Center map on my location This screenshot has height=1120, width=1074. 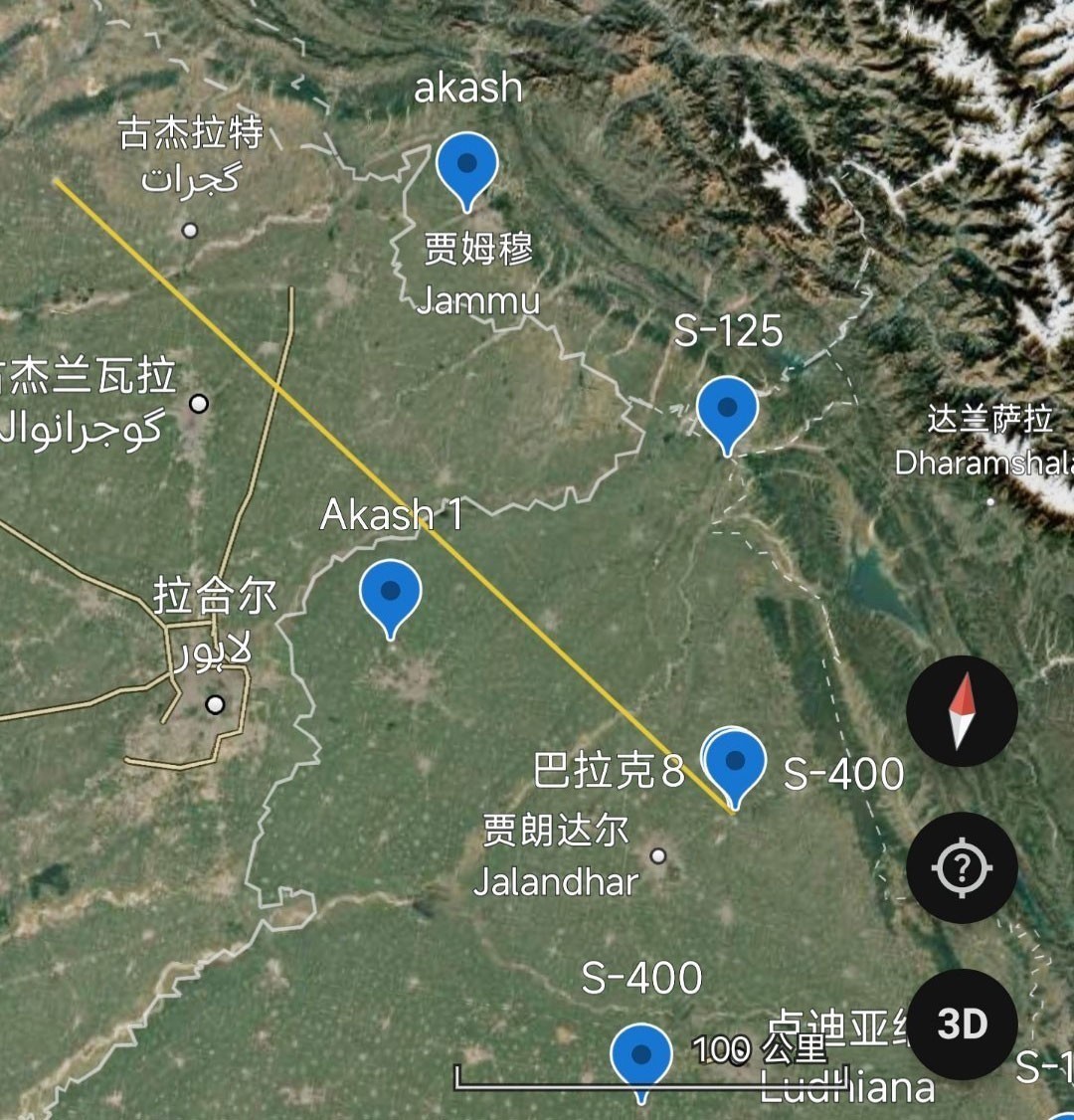coord(962,868)
